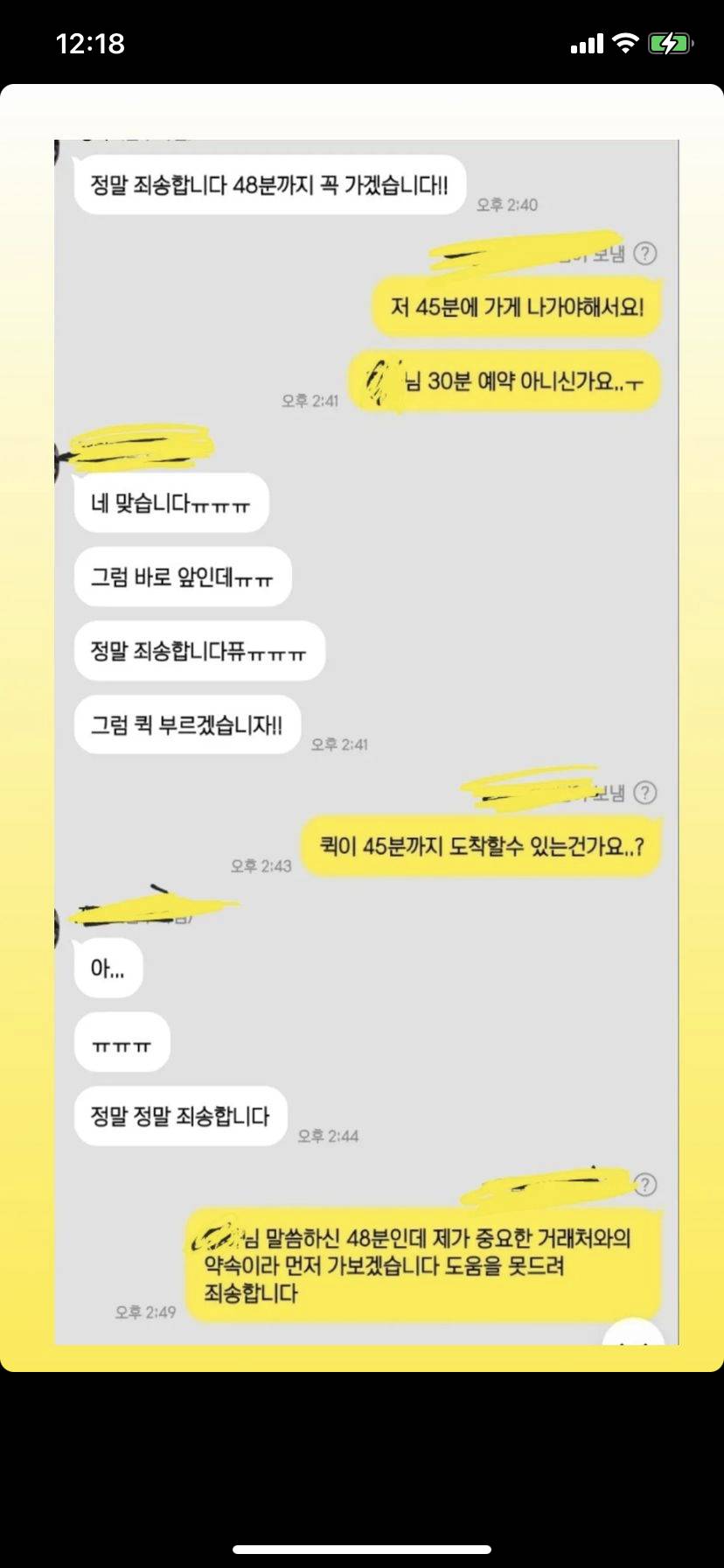Tap the question mark icon beside the 2:49 message bubble
The image size is (724, 1568).
tap(646, 1184)
